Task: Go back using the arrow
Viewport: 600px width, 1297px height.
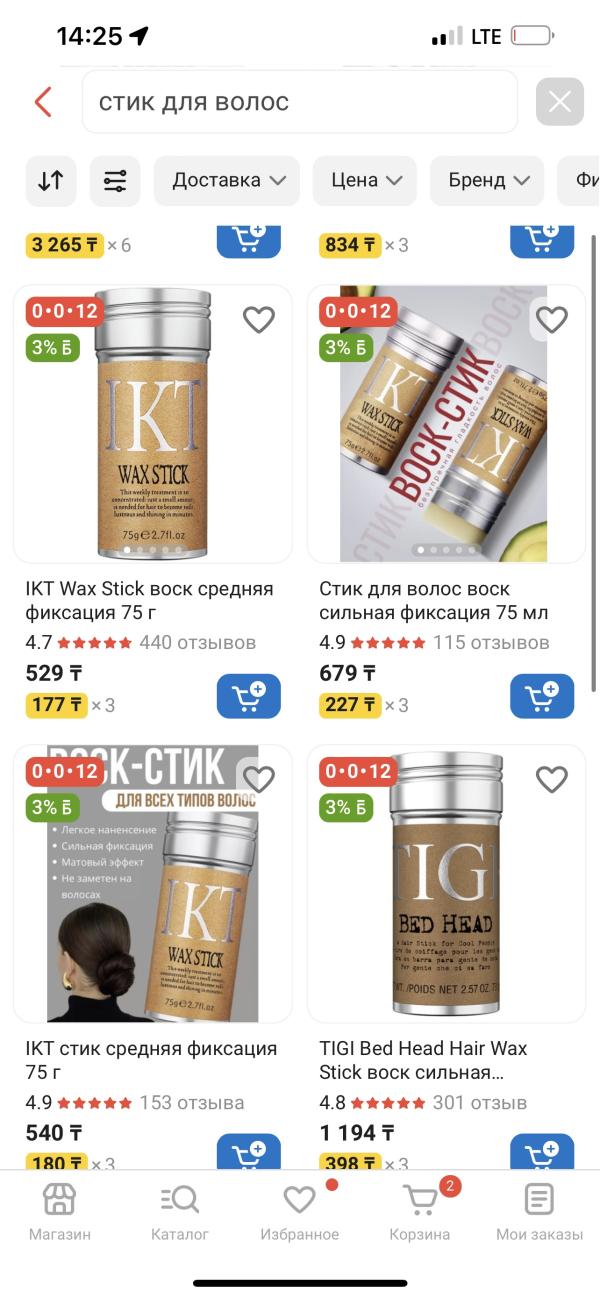Action: coord(43,102)
